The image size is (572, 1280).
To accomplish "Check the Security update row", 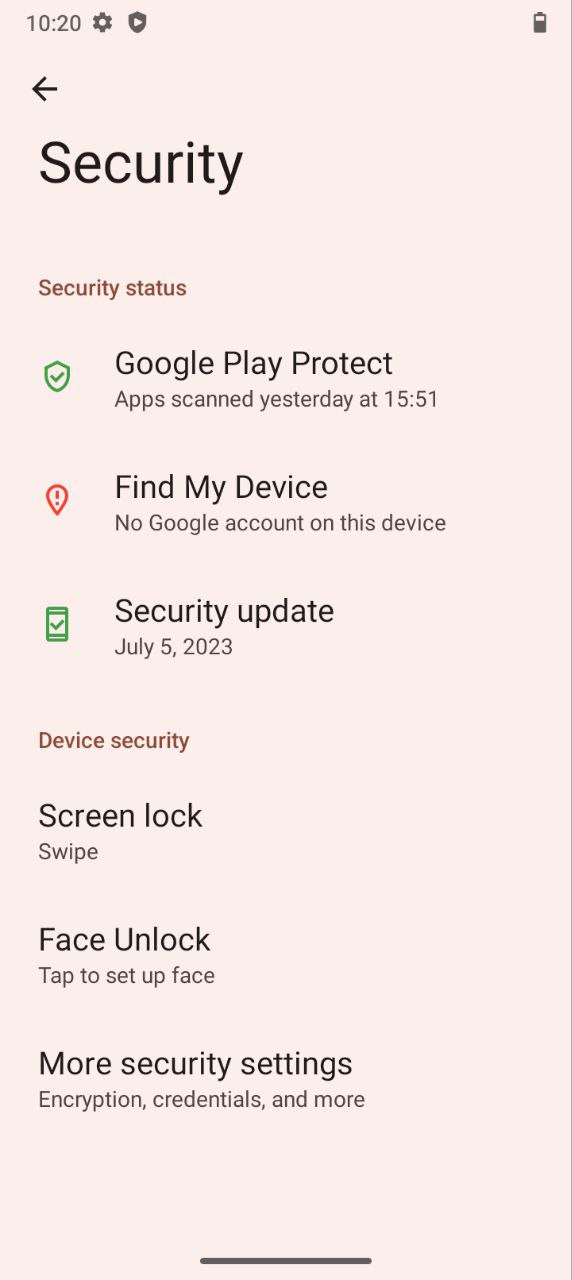I will 286,626.
